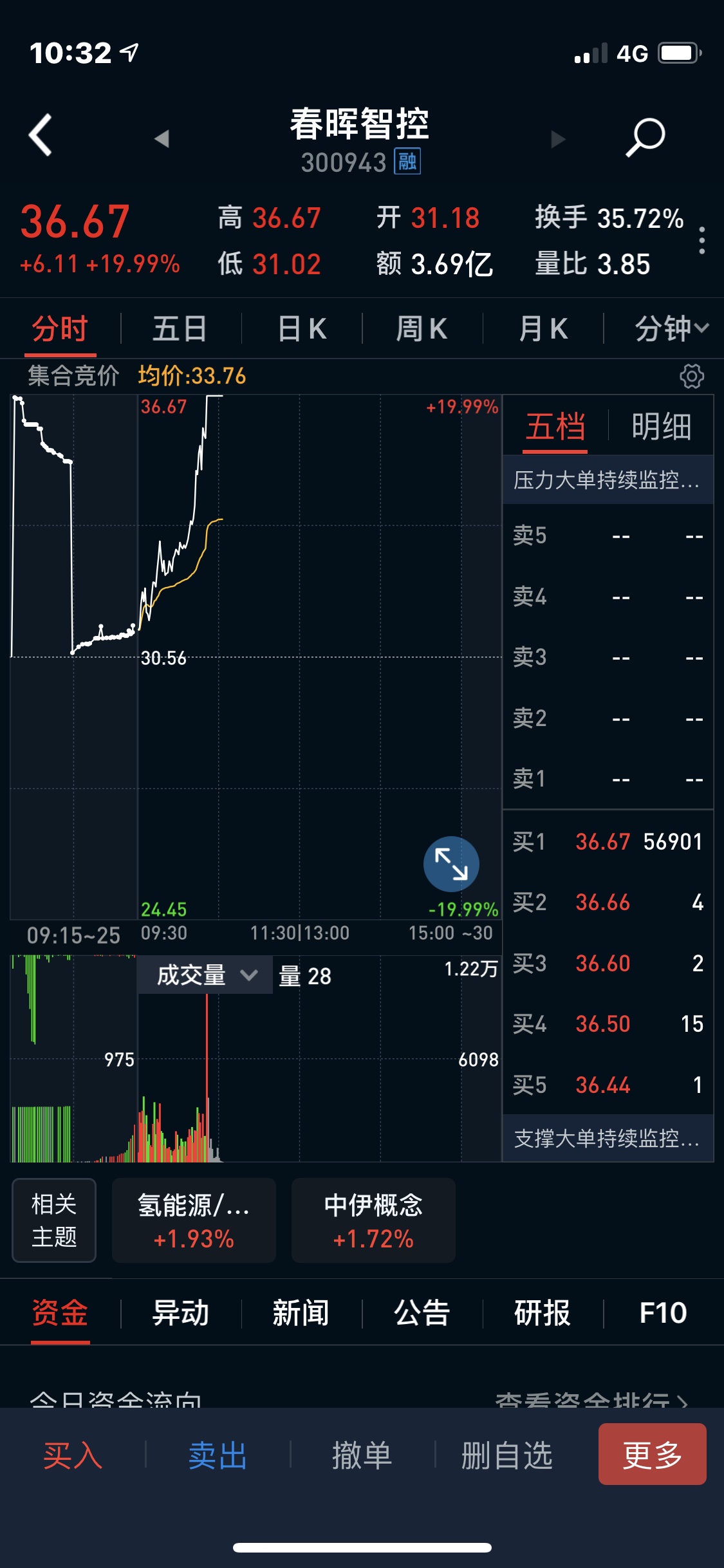Open the three-dot quote details menu
The width and height of the screenshot is (724, 1568).
click(x=701, y=240)
